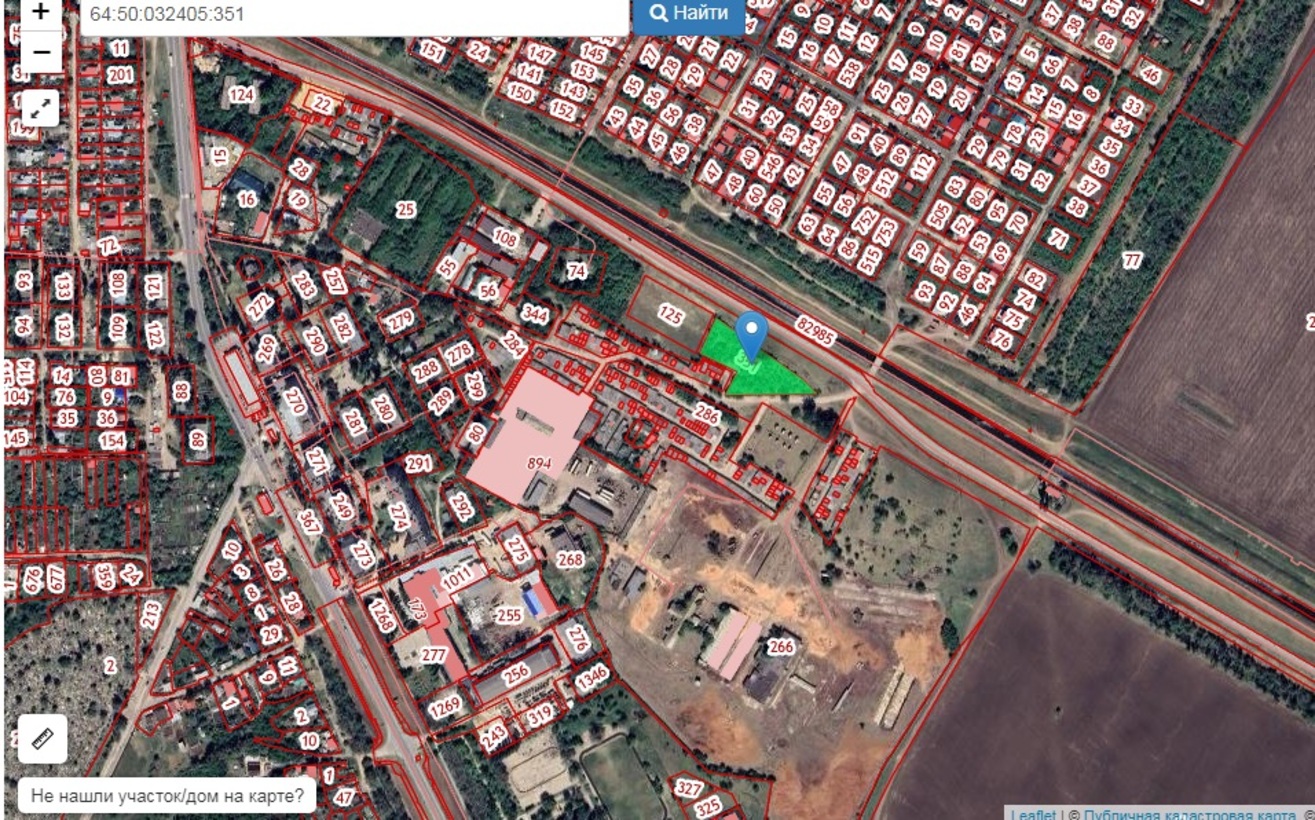
Task: Tap the Найти search button
Action: tap(688, 14)
